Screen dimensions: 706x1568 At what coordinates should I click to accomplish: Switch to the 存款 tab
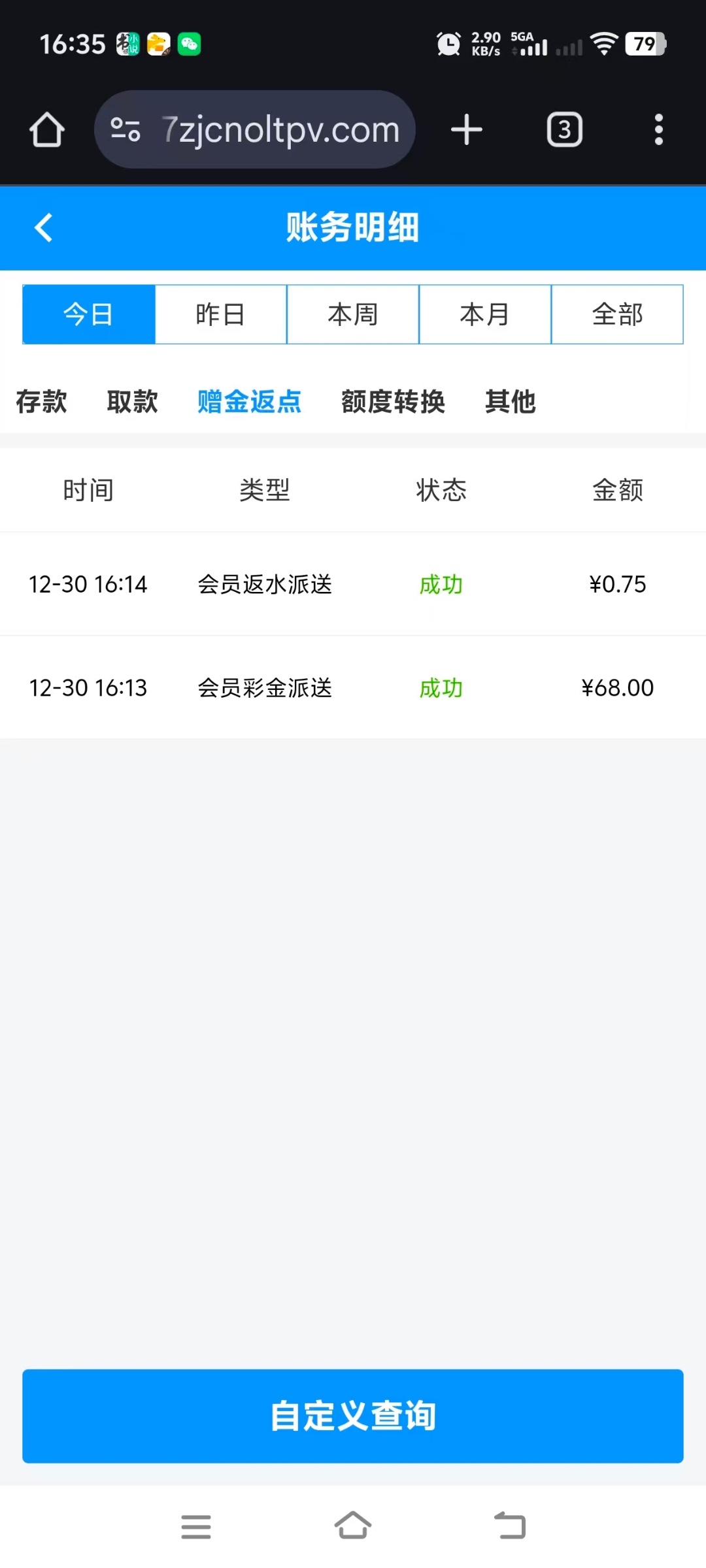point(41,401)
